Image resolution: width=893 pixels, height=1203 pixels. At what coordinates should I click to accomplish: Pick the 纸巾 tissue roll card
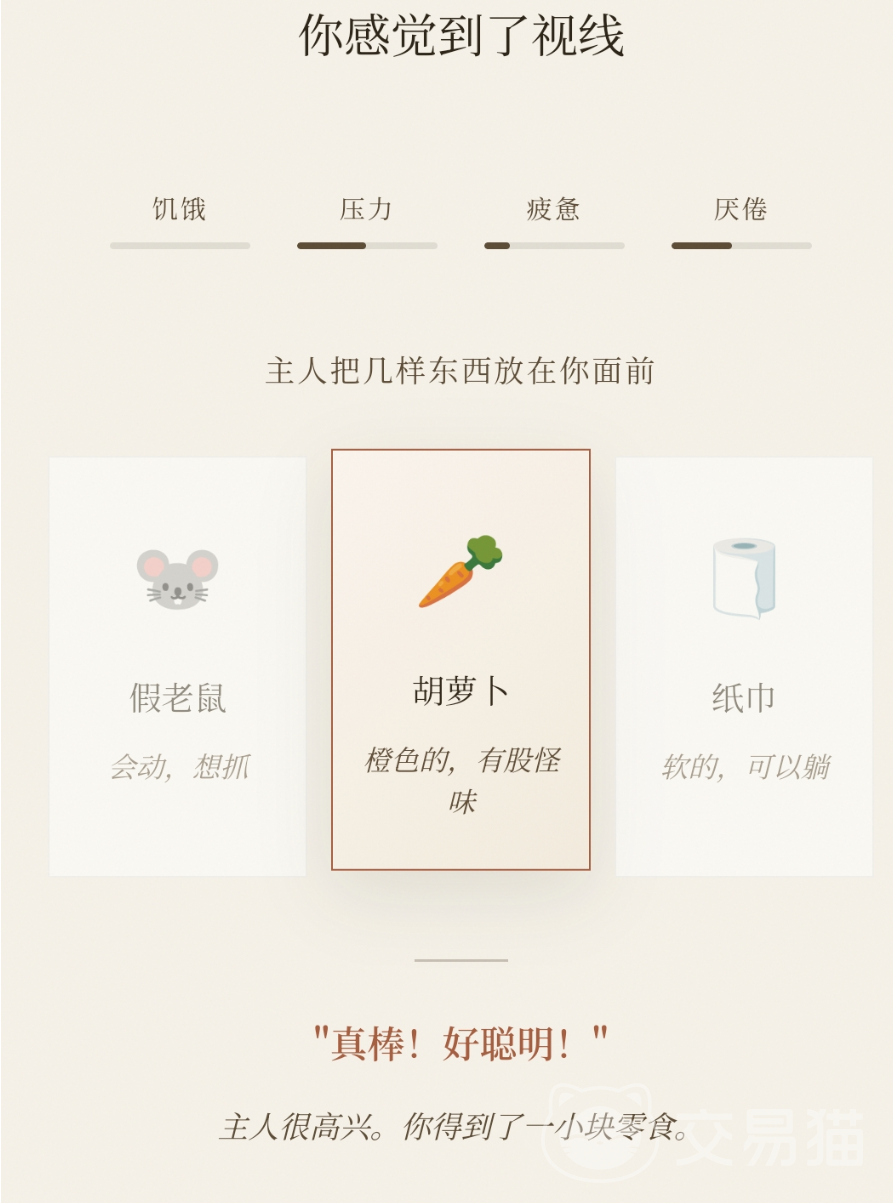(x=743, y=666)
